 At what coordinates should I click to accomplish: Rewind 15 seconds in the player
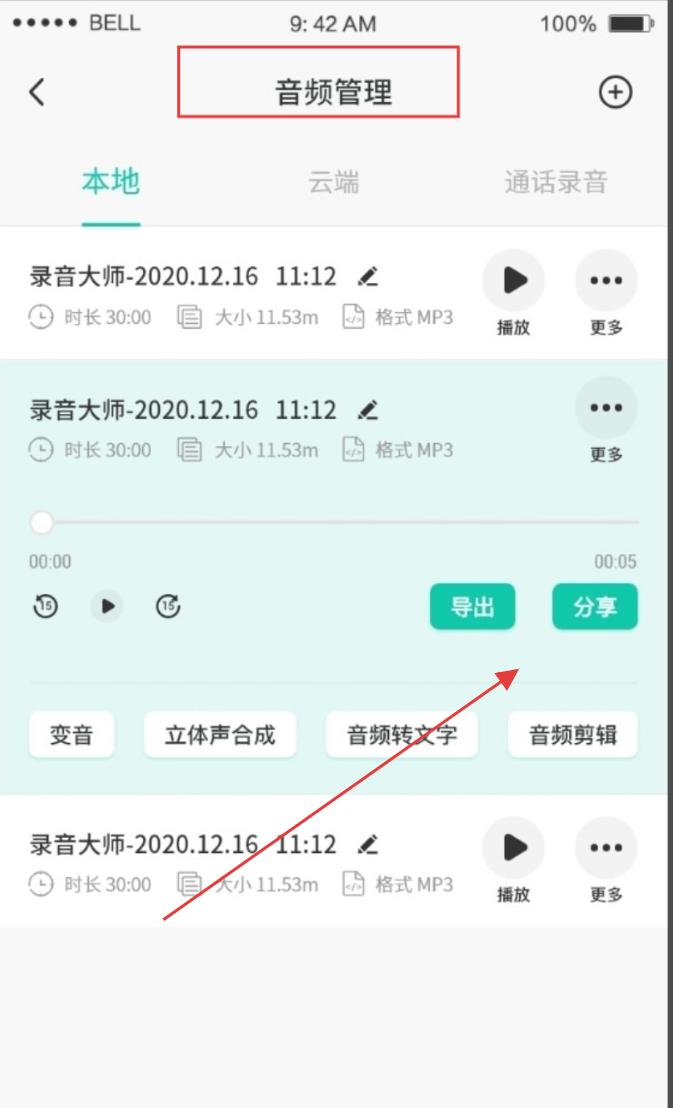45,606
